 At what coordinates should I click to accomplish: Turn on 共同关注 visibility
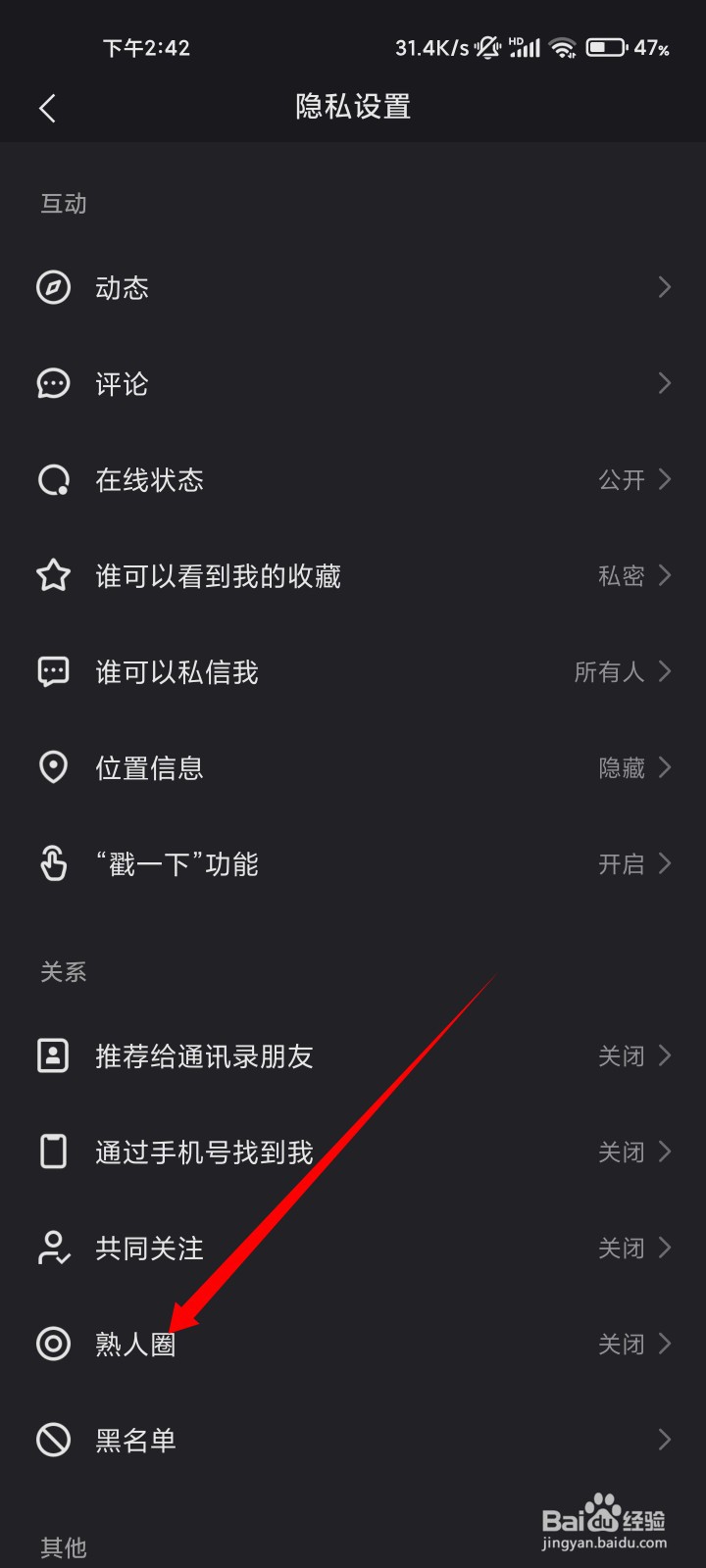click(x=353, y=1249)
